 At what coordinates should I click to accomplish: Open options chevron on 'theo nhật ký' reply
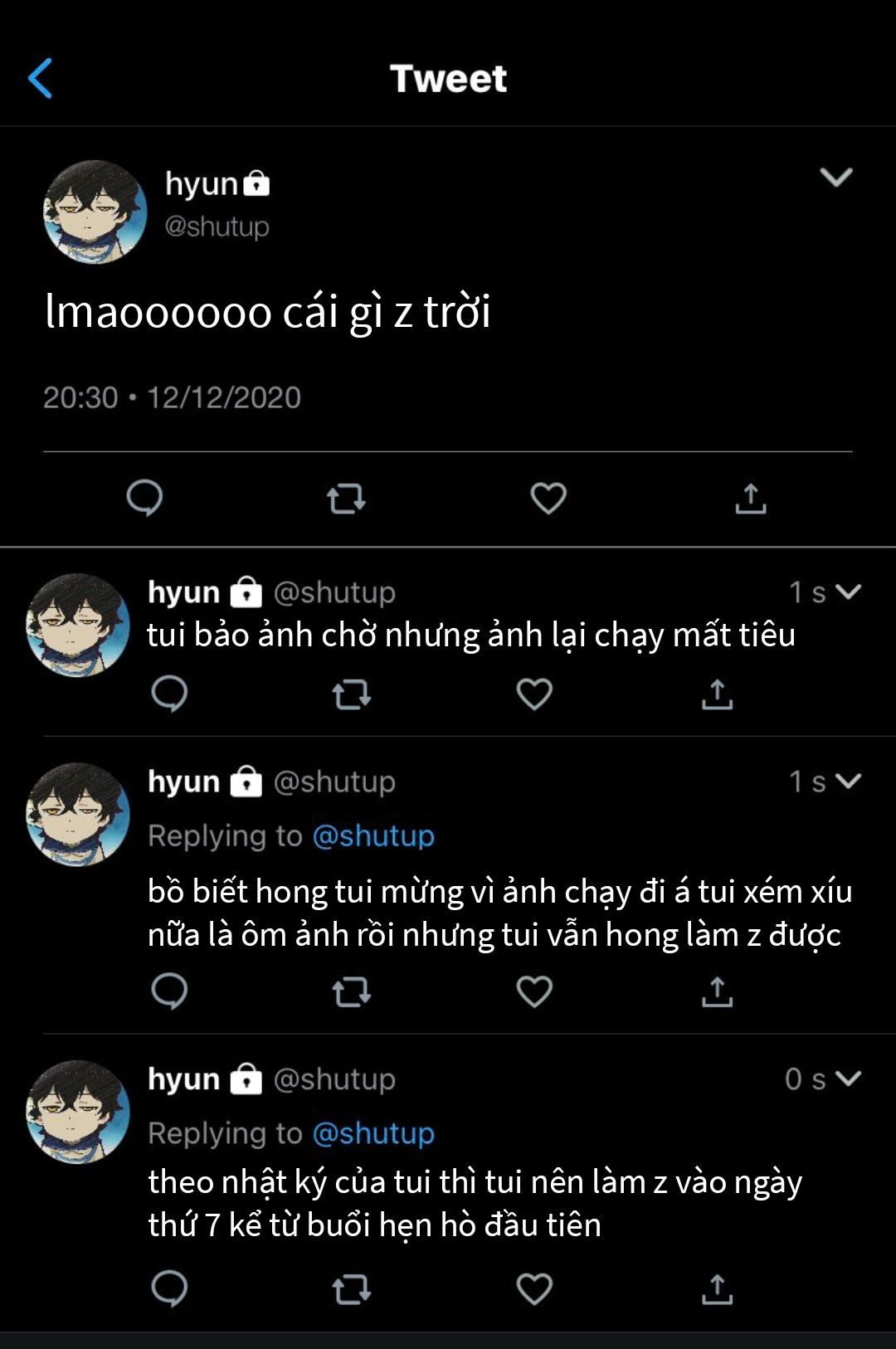[849, 1079]
